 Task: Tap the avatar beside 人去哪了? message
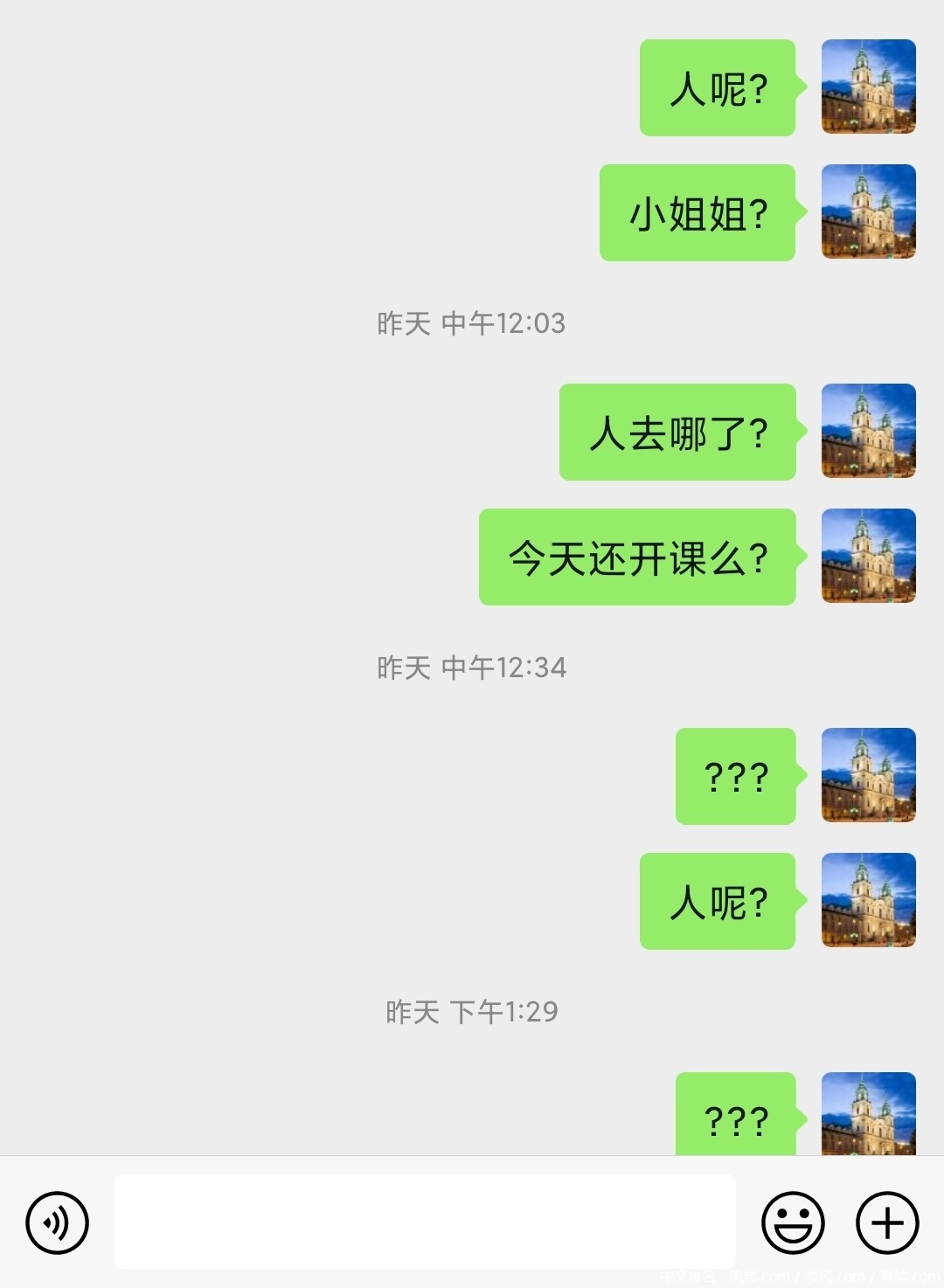click(x=868, y=431)
